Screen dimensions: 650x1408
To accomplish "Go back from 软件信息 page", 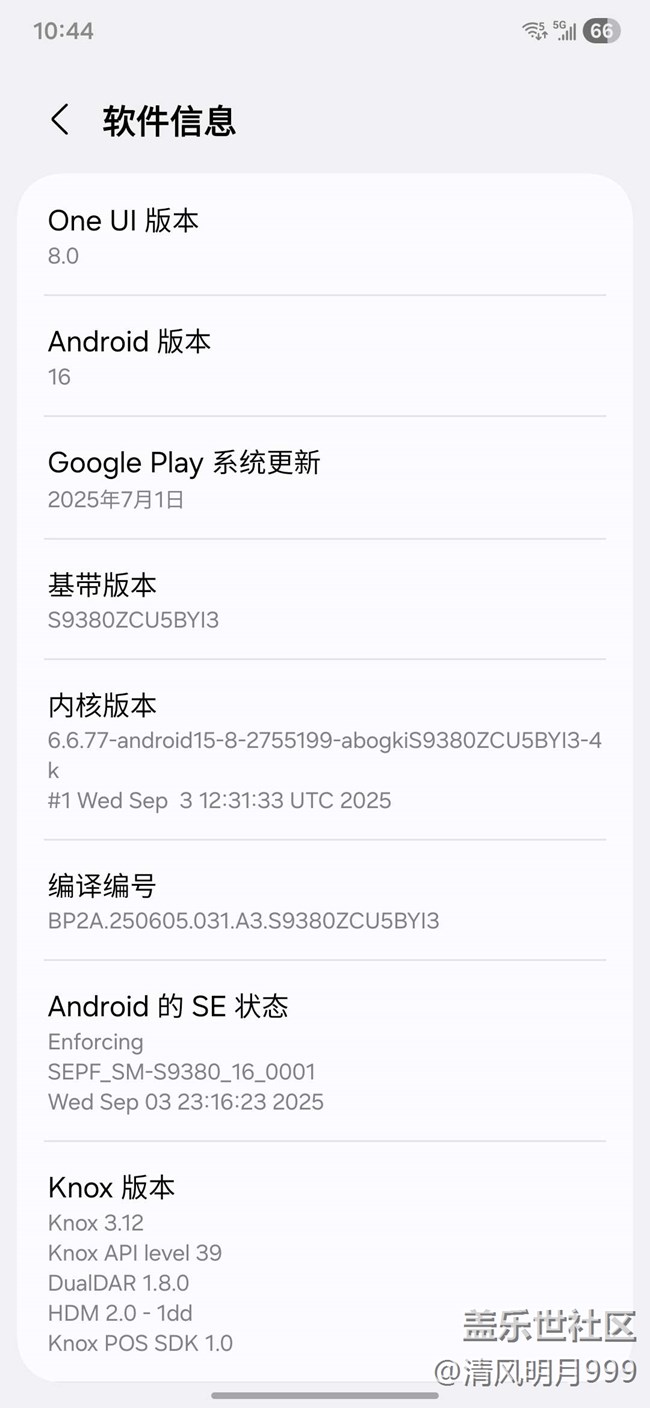I will click(x=60, y=120).
